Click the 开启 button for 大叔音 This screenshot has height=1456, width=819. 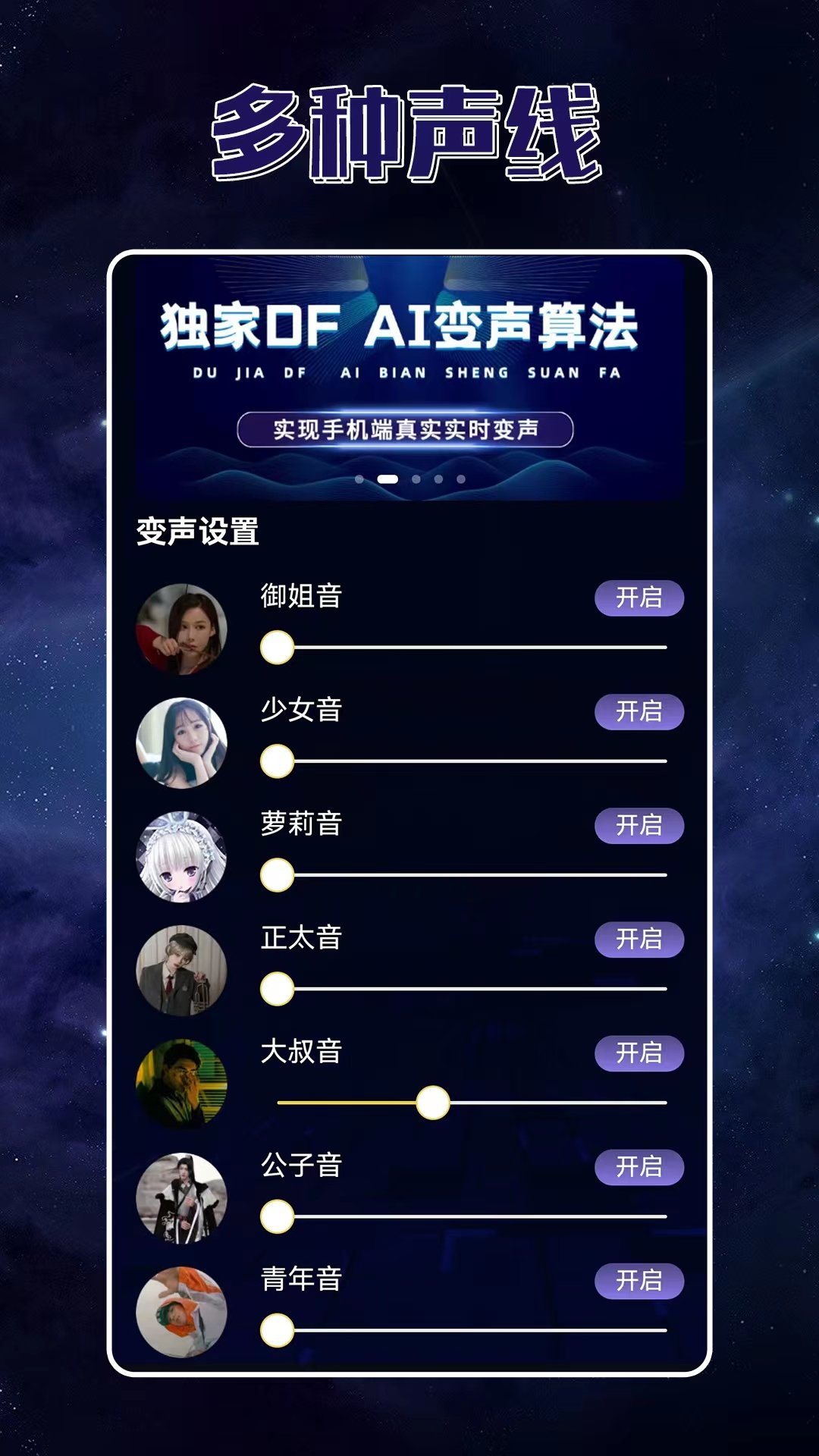(641, 1054)
